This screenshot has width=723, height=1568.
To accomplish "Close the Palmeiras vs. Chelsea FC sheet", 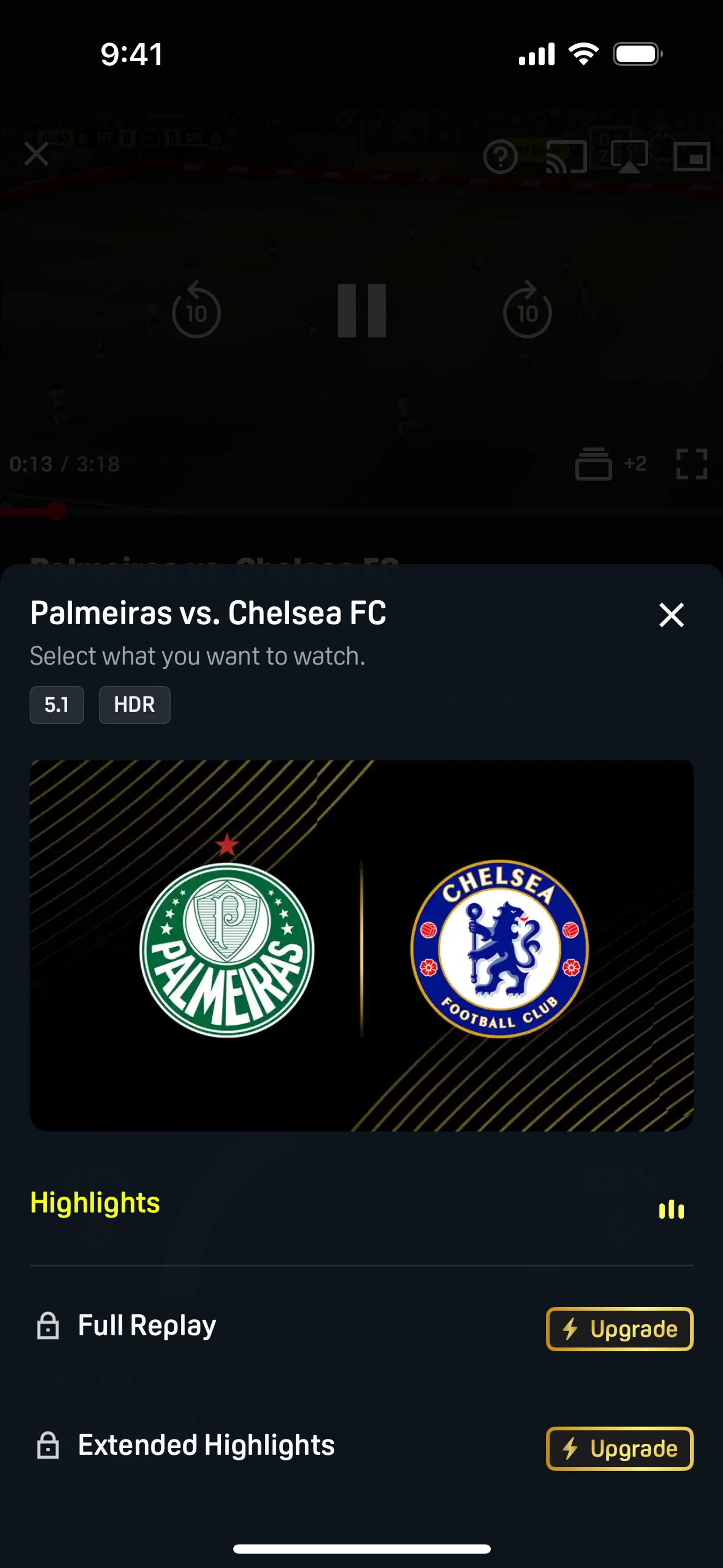I will [x=671, y=615].
